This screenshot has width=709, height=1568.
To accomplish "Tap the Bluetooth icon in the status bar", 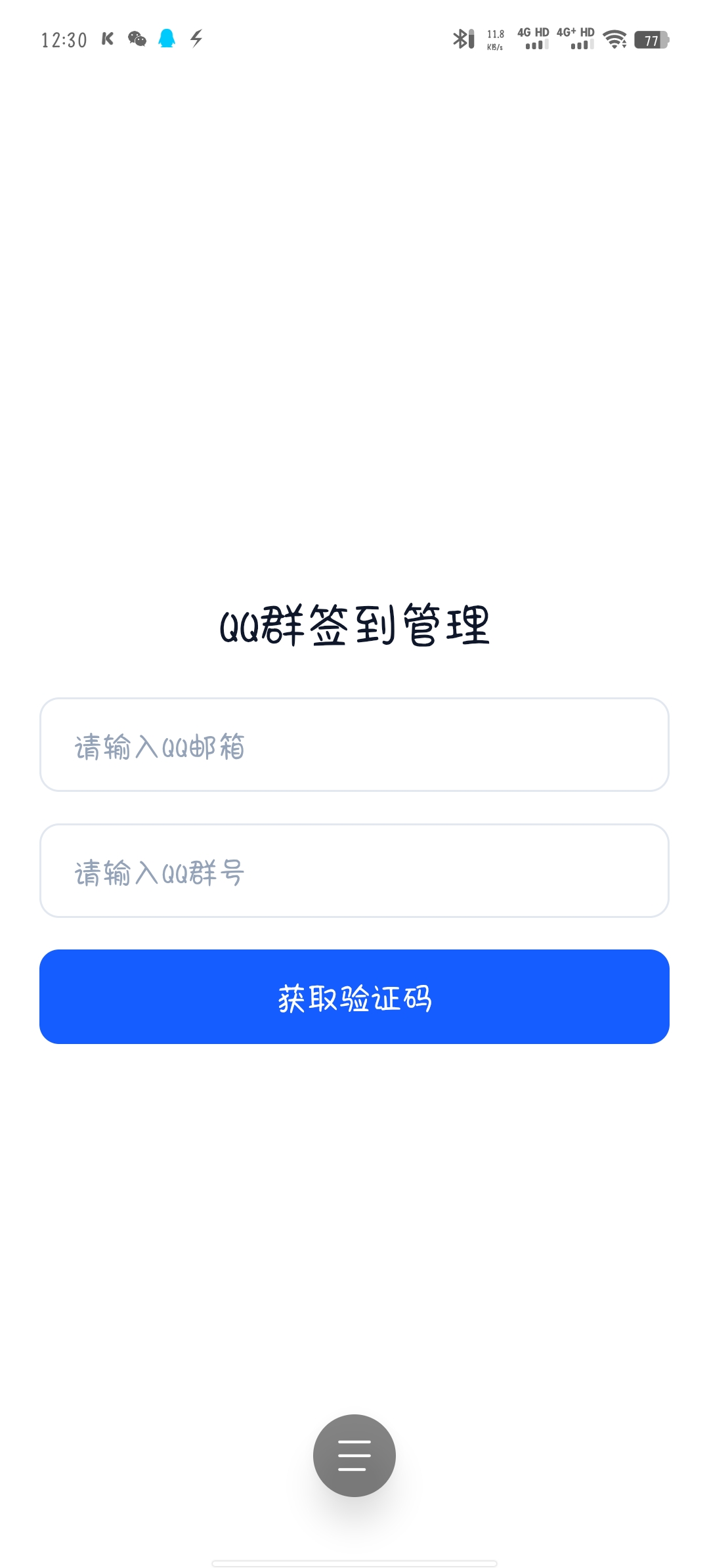I will pyautogui.click(x=465, y=39).
